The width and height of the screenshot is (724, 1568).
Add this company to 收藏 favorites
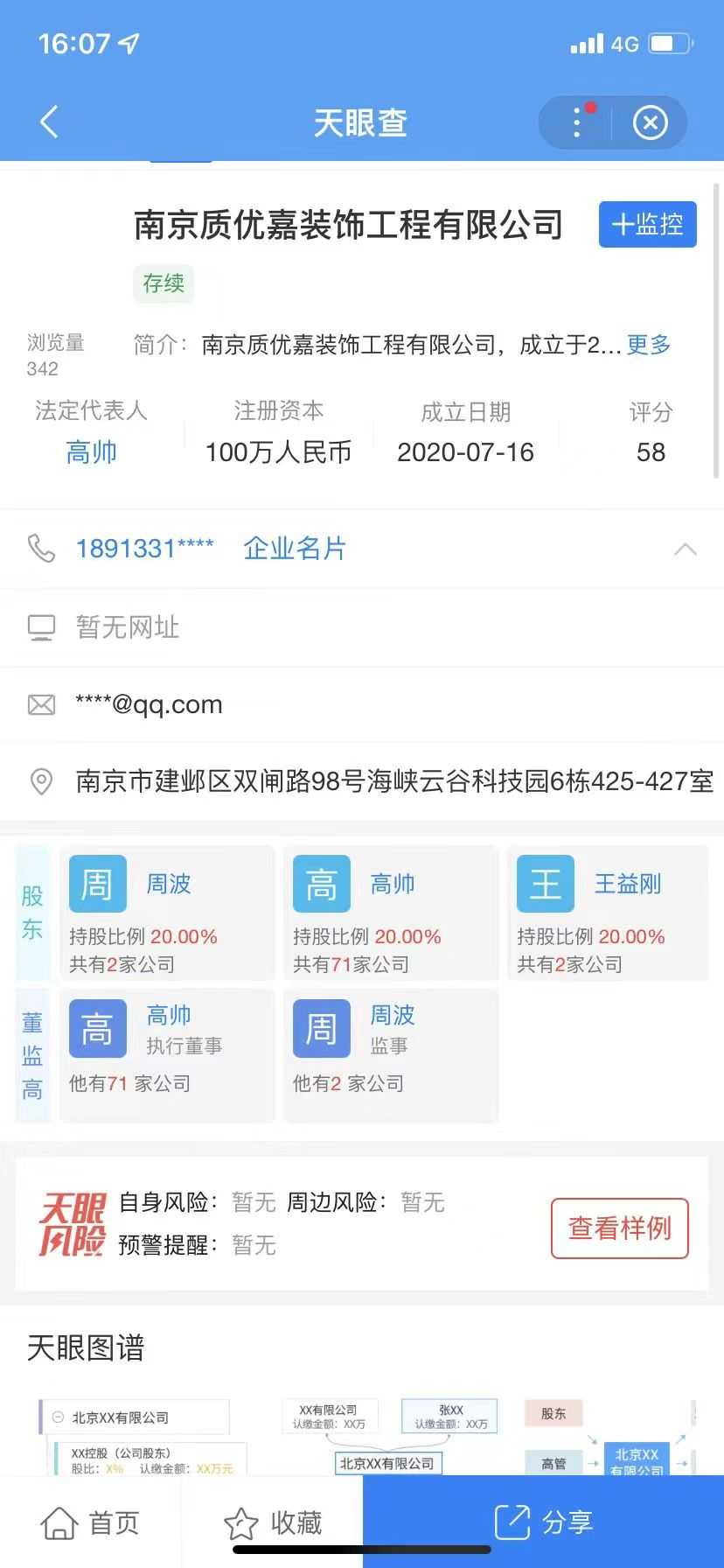click(x=273, y=1523)
